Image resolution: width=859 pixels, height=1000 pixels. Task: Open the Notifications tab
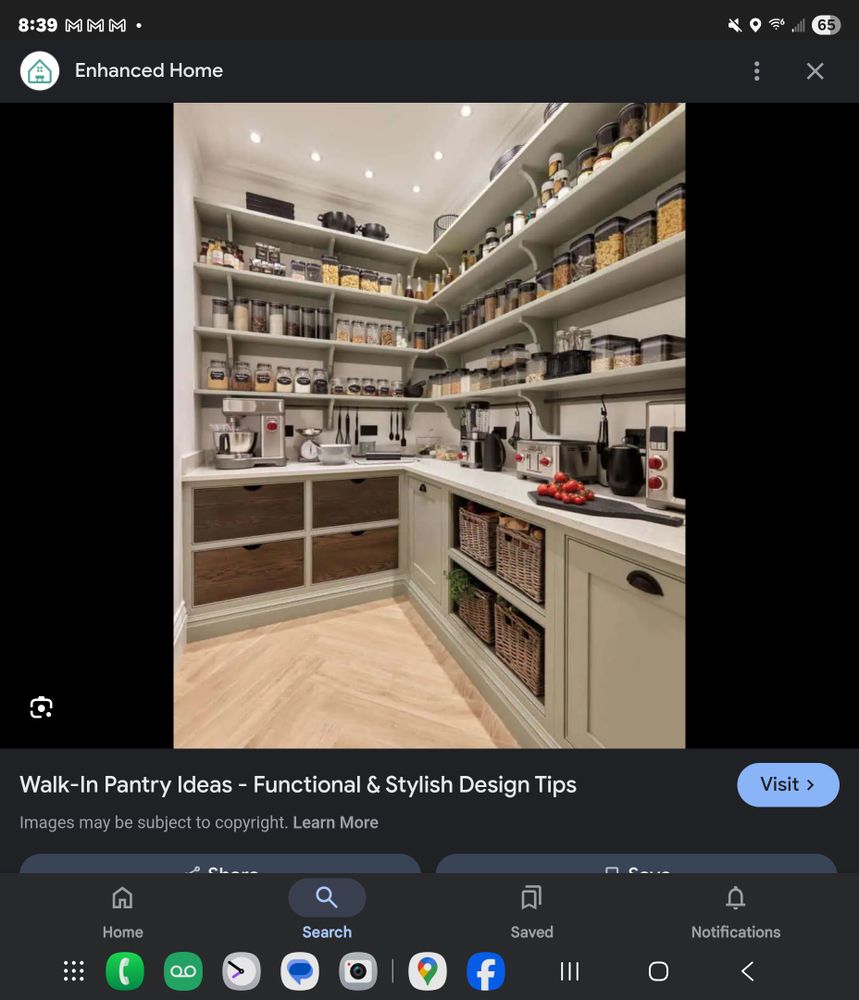tap(735, 911)
